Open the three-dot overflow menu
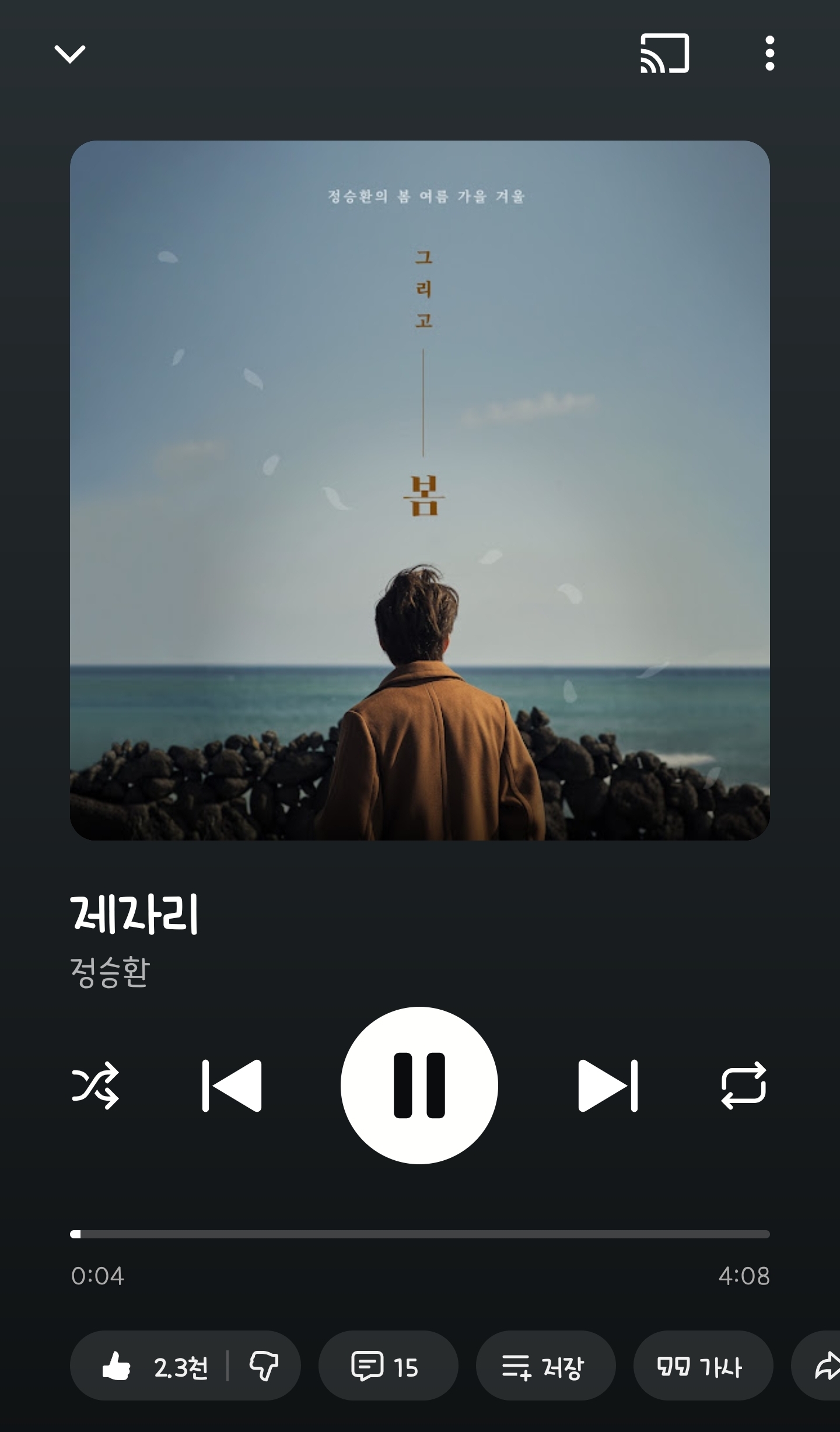 pos(769,54)
